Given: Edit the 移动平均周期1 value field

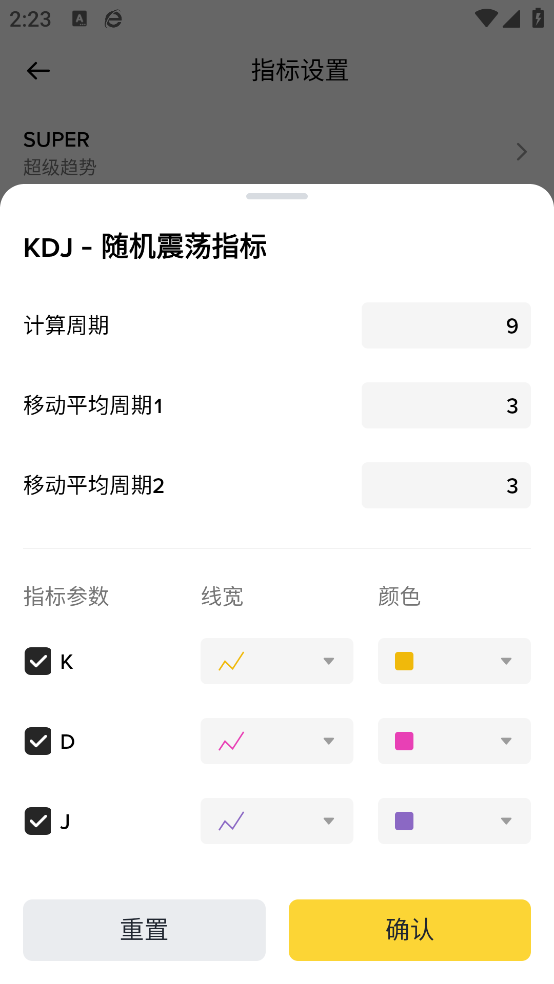Looking at the screenshot, I should (446, 405).
